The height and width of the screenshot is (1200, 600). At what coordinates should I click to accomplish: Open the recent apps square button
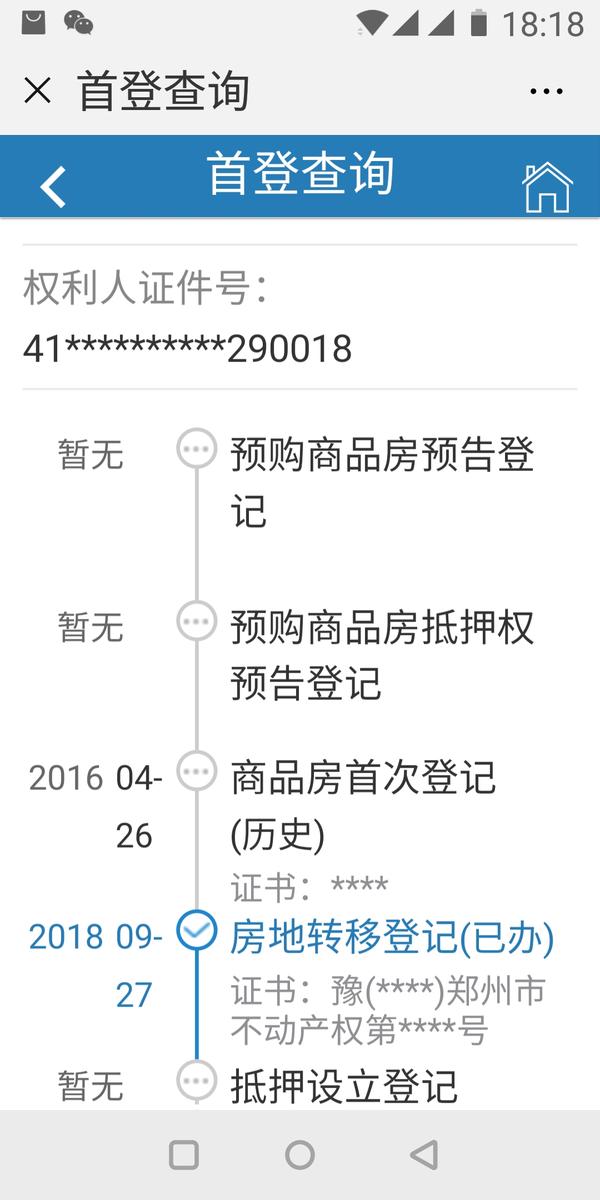(x=184, y=1155)
